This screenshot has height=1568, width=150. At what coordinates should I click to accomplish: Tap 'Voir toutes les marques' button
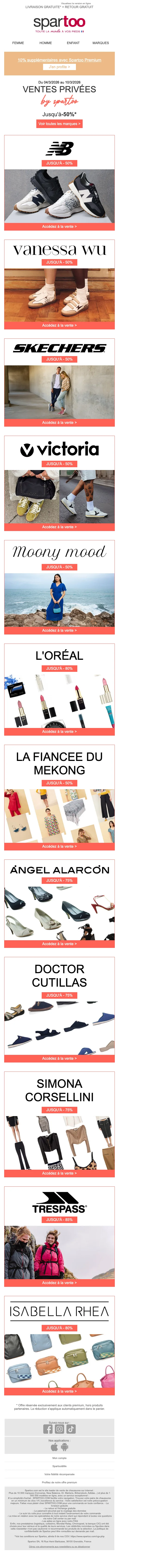pos(59,124)
